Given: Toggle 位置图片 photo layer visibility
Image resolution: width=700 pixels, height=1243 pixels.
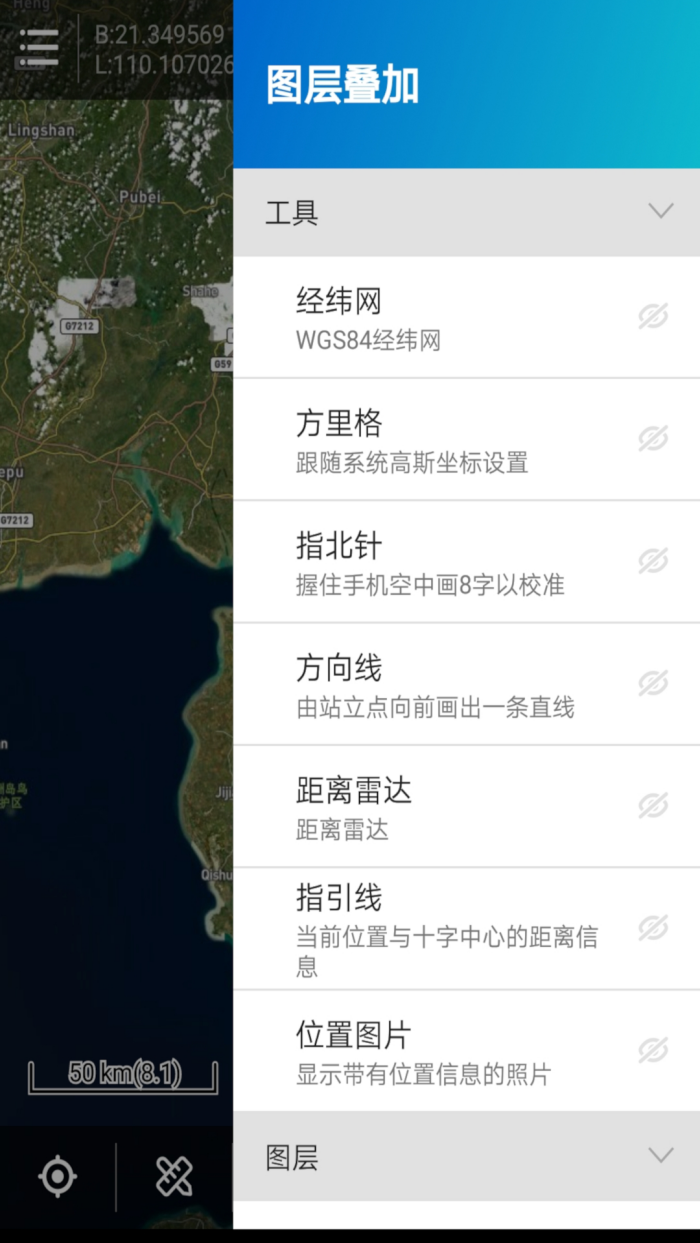Looking at the screenshot, I should pyautogui.click(x=652, y=1050).
